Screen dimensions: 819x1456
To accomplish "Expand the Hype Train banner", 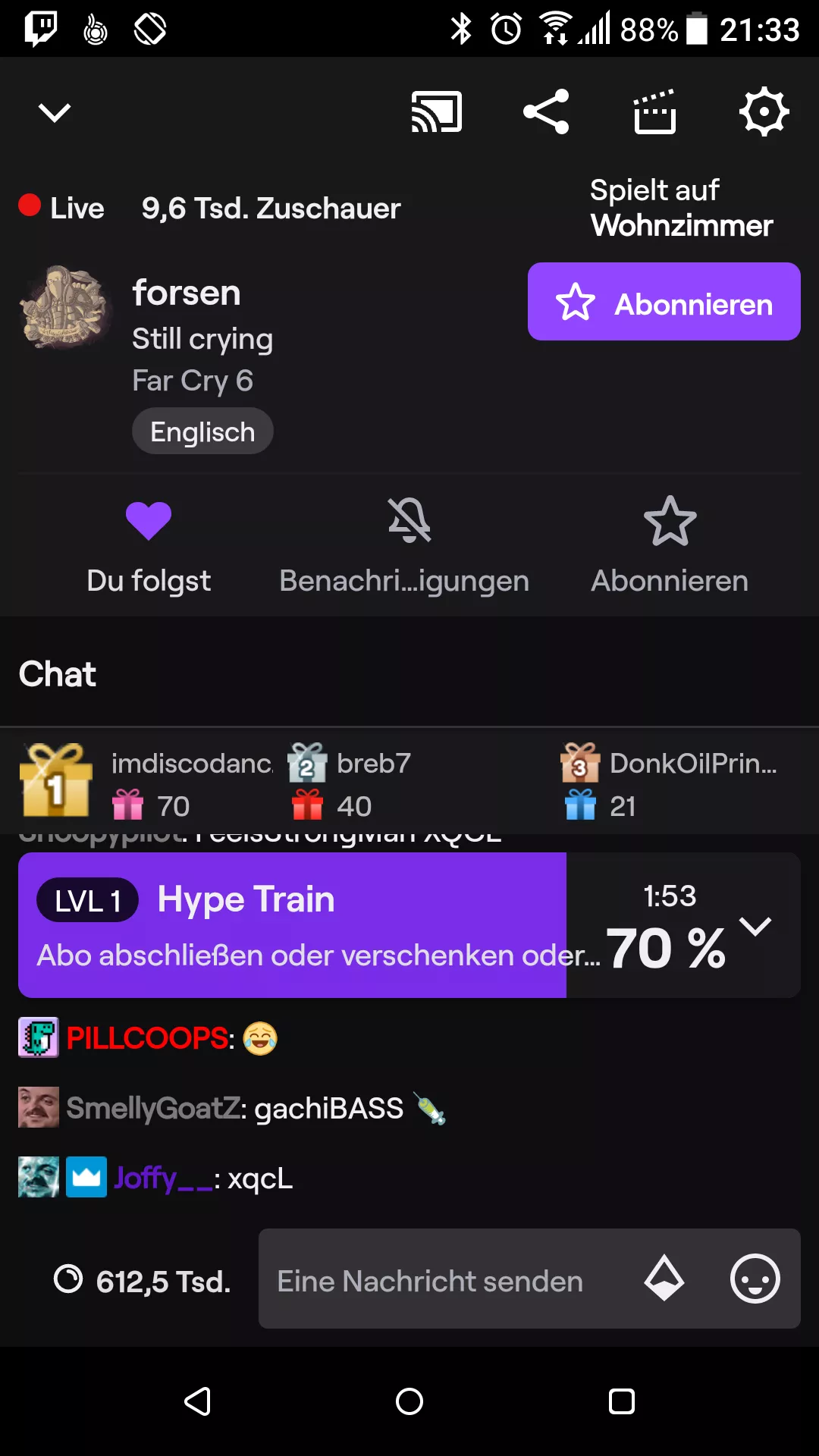I will coord(755,926).
